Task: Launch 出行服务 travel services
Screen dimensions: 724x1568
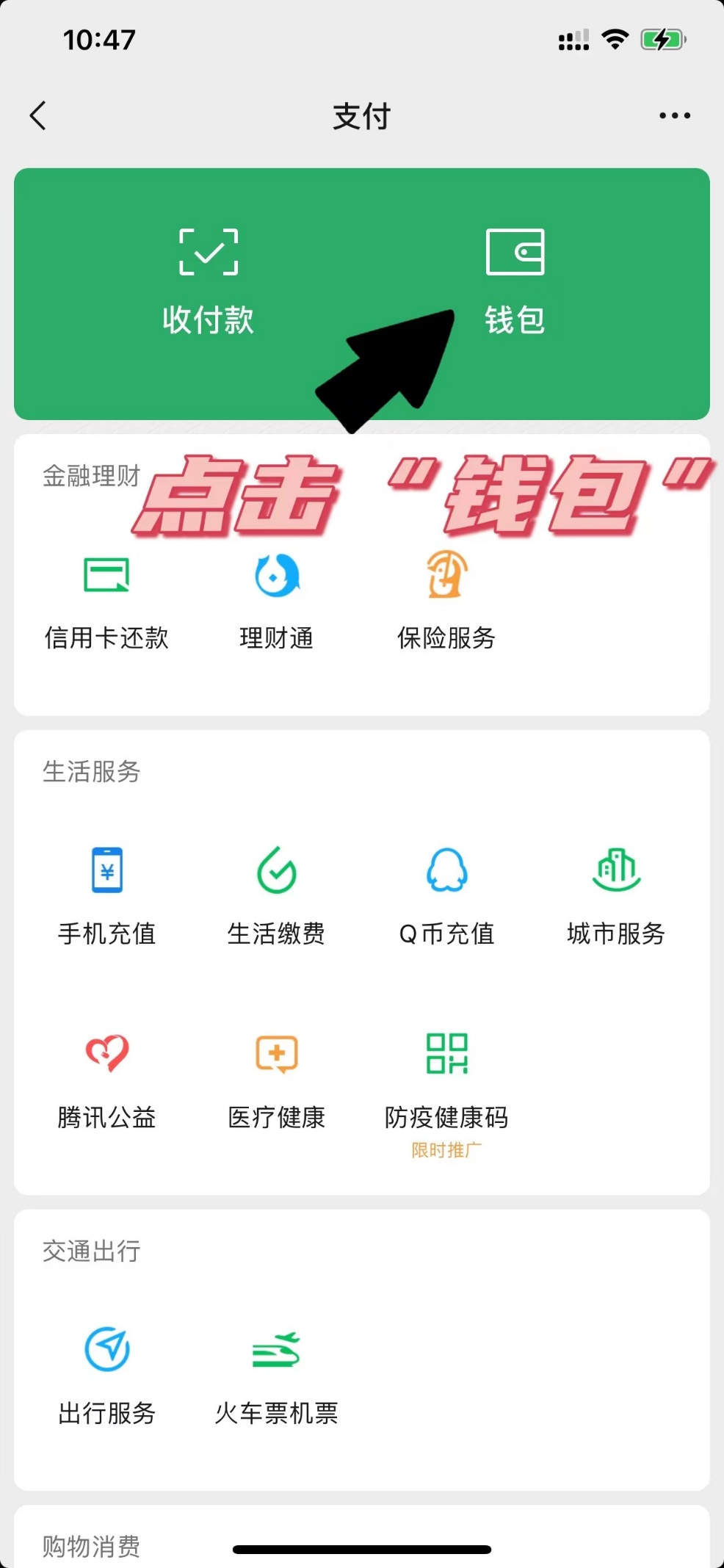Action: (107, 1375)
